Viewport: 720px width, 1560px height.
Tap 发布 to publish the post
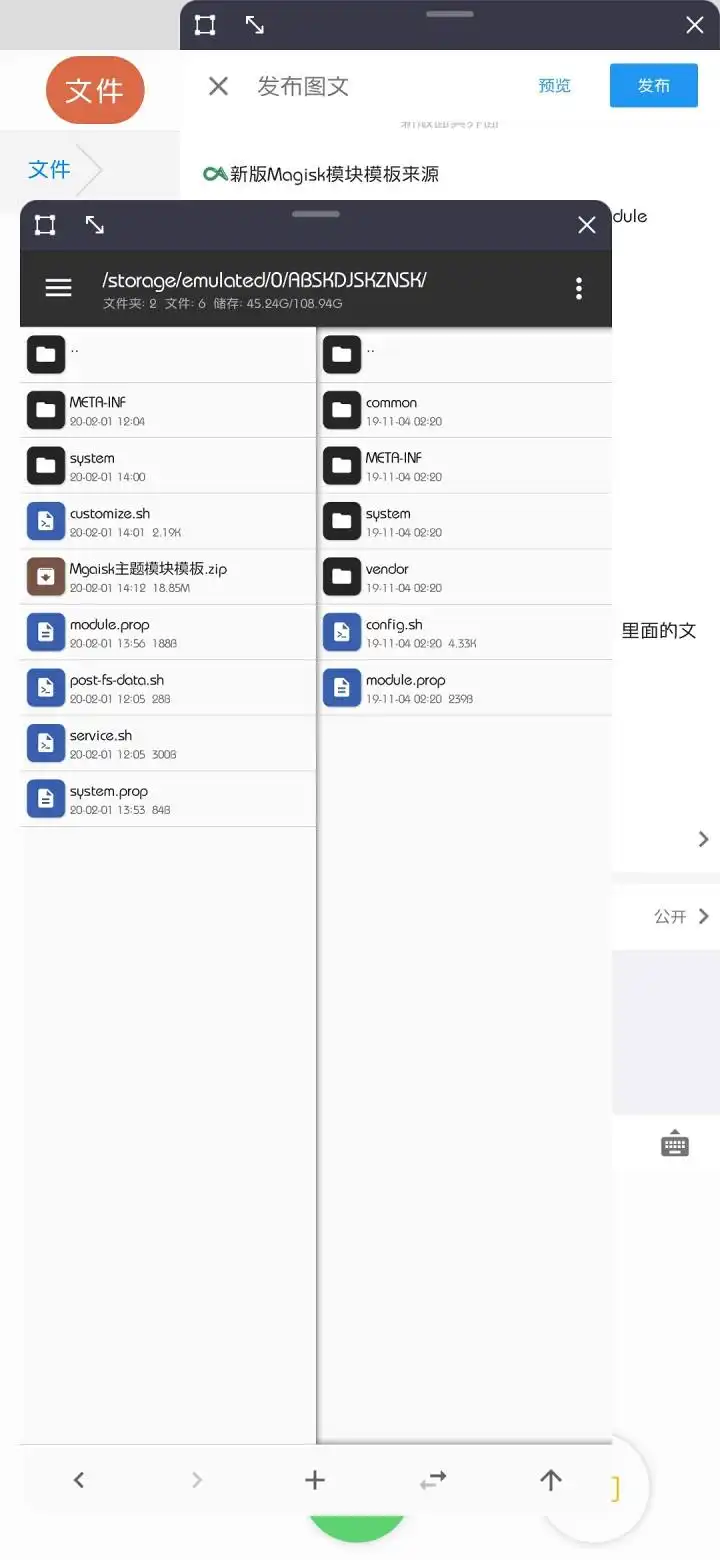pos(654,86)
